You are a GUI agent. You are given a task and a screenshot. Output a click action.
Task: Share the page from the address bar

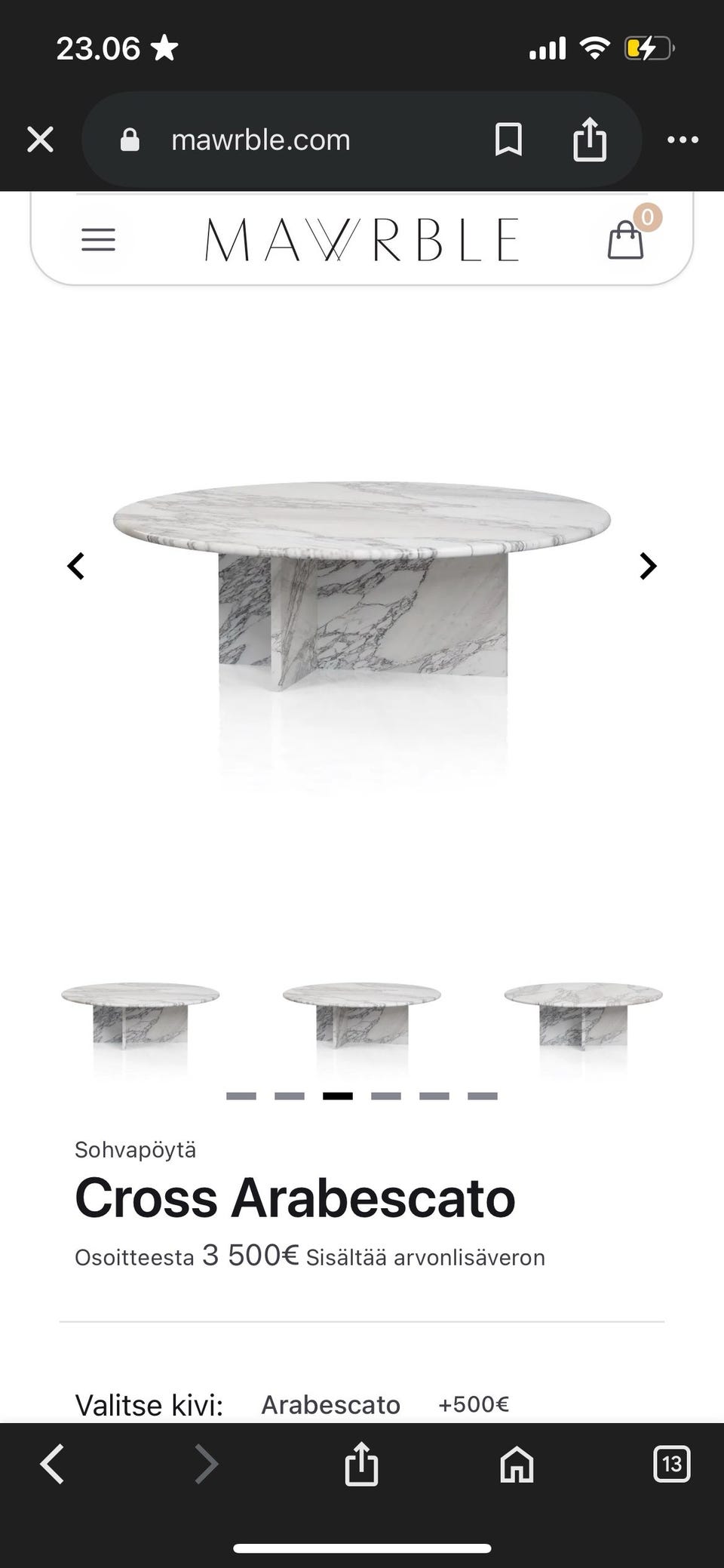(590, 140)
